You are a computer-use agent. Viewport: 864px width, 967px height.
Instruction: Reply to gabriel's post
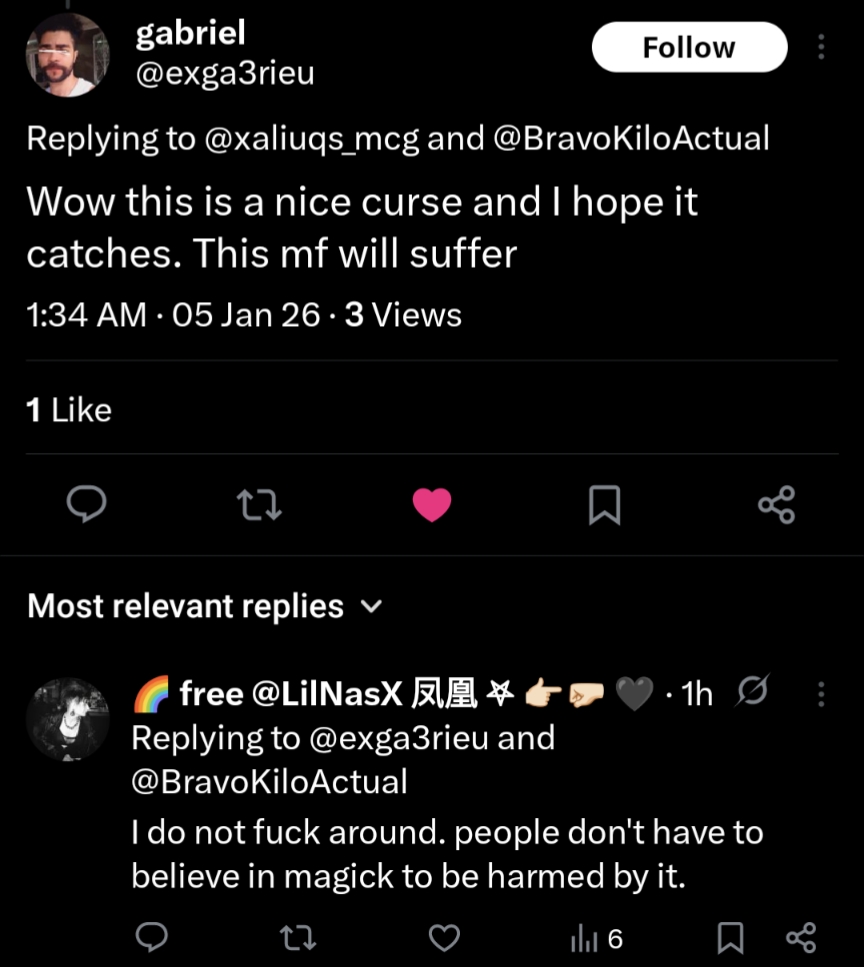tap(87, 505)
